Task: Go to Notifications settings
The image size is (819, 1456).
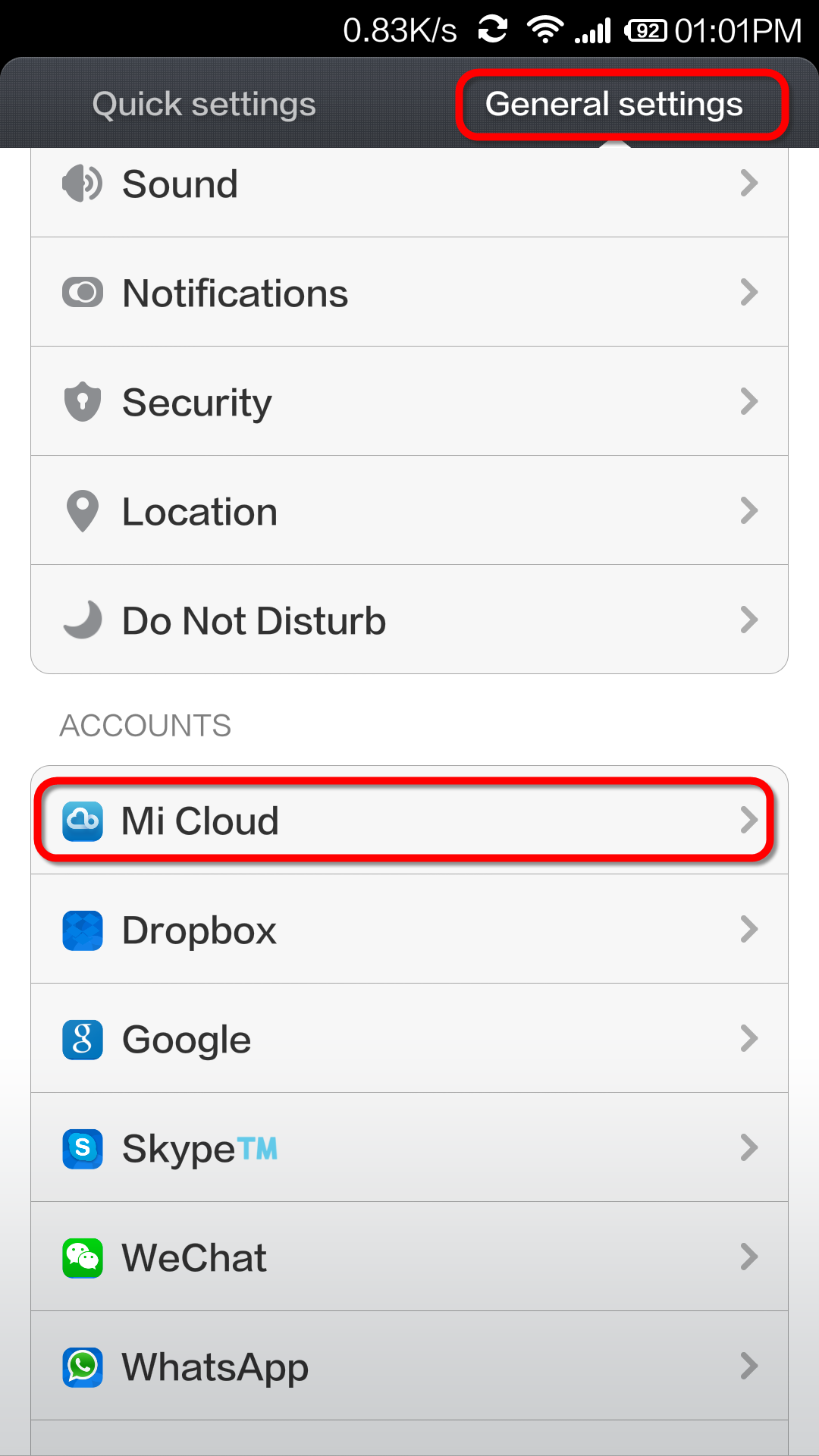Action: pyautogui.click(x=409, y=293)
